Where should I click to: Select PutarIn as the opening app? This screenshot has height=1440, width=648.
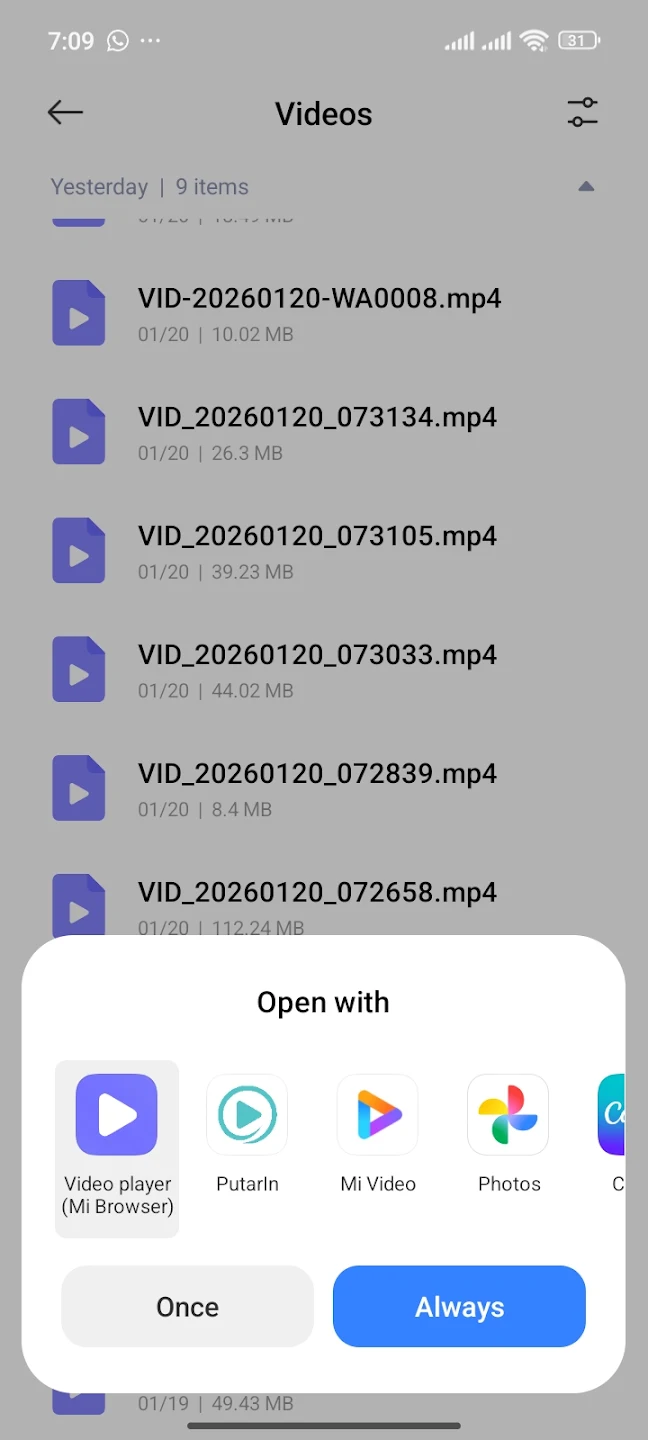coord(247,1135)
